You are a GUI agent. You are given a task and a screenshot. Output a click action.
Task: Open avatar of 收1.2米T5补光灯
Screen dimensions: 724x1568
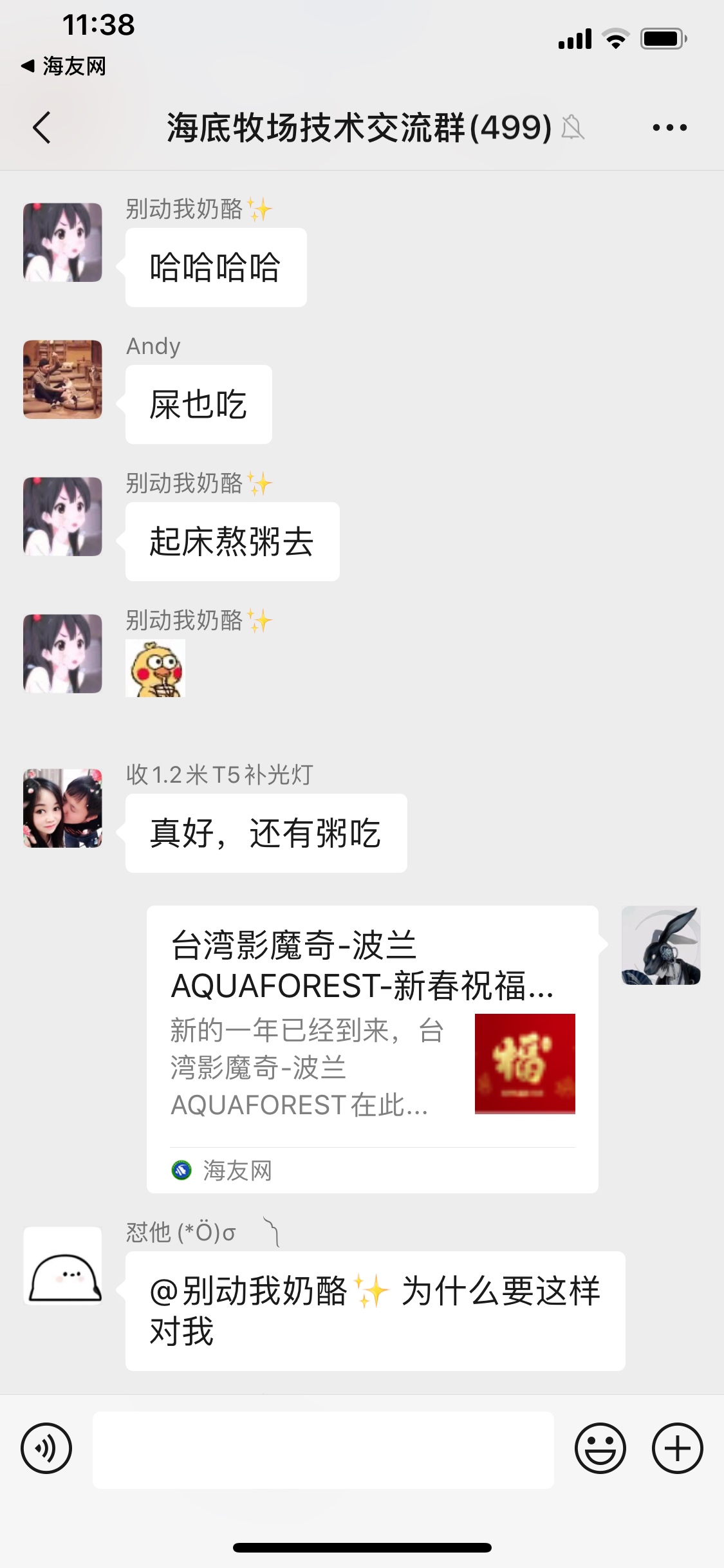(x=62, y=808)
